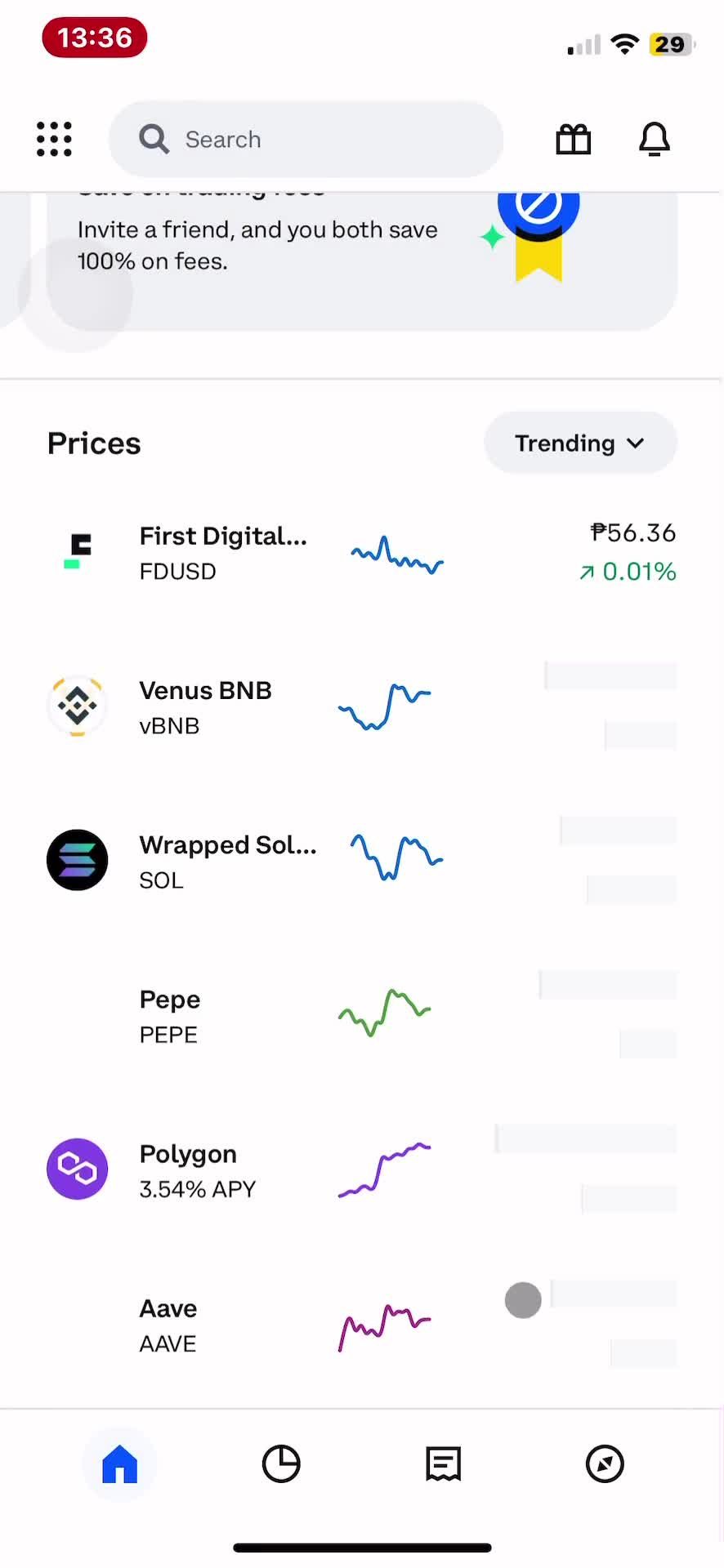Expand the Trending chevron to change filter
724x1568 pixels.
pos(635,443)
